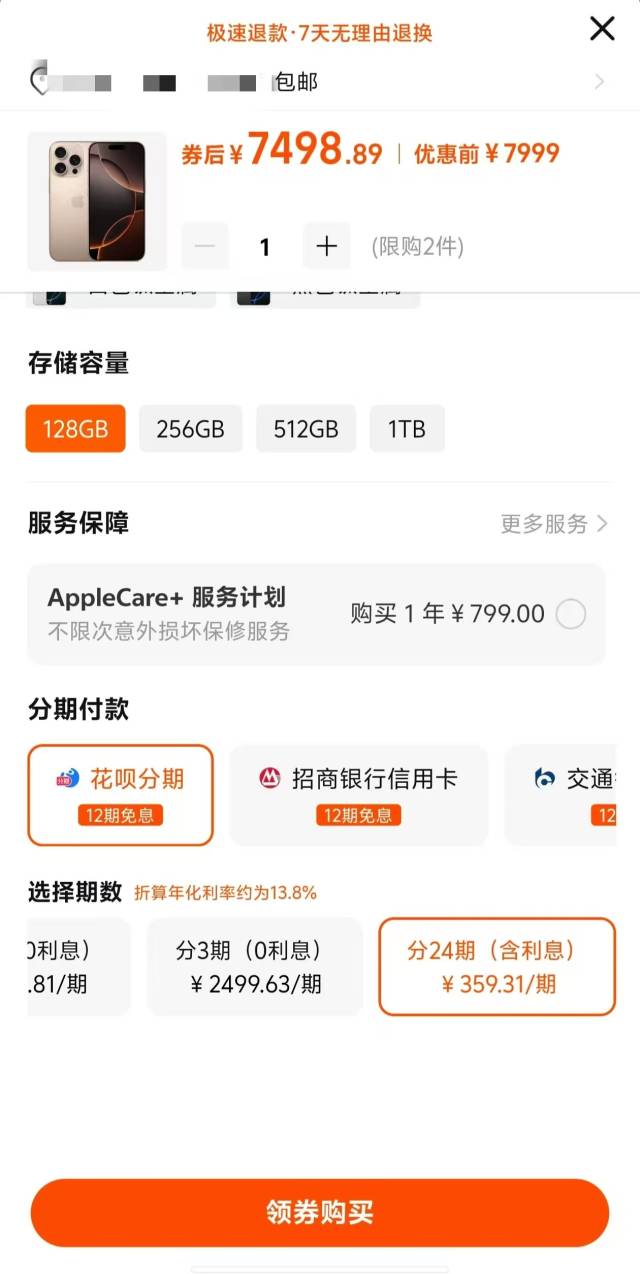Open the delivery address row

[x=320, y=82]
